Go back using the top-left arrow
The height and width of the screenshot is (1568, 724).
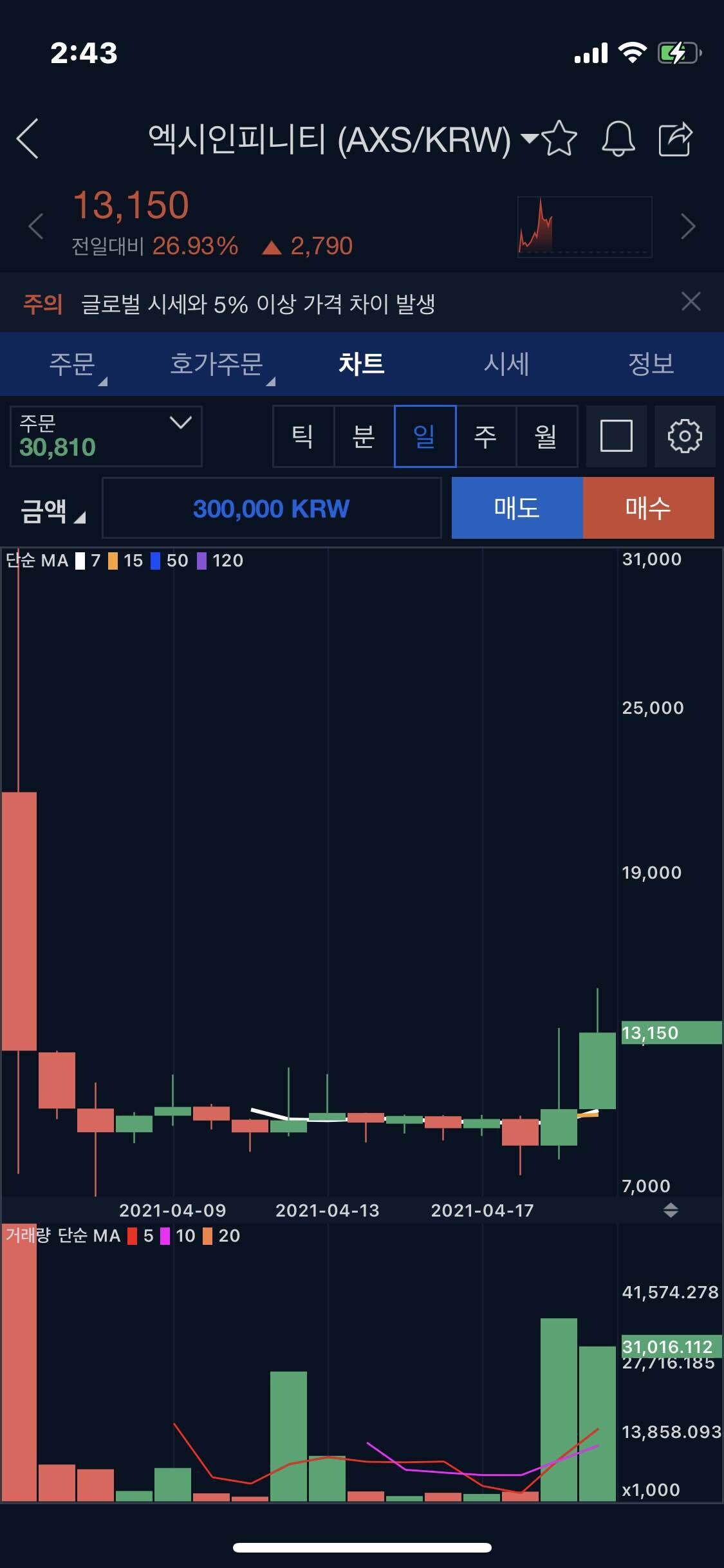(x=28, y=138)
